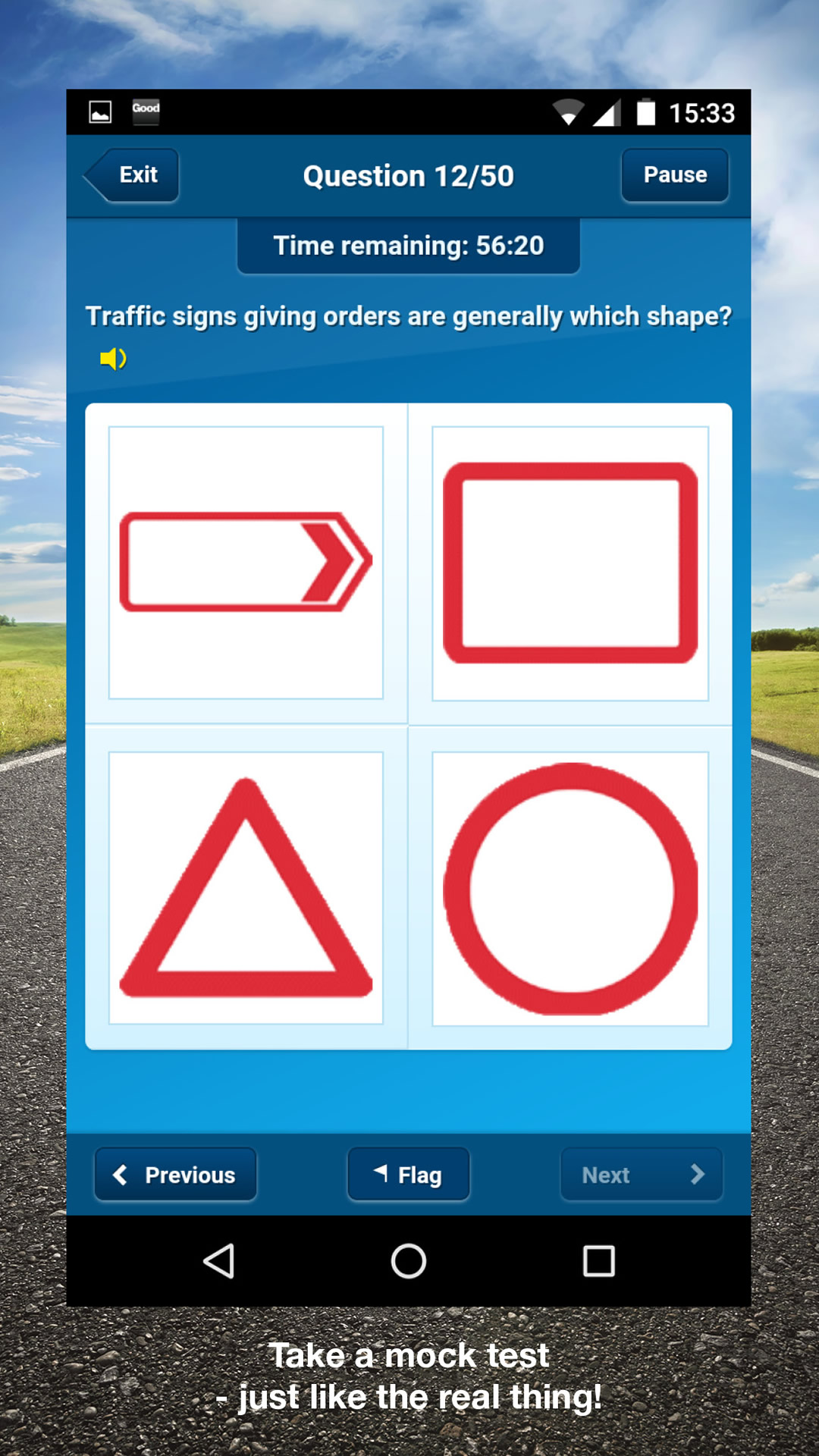819x1456 pixels.
Task: Open the notification shade via the Good icon
Action: (145, 111)
